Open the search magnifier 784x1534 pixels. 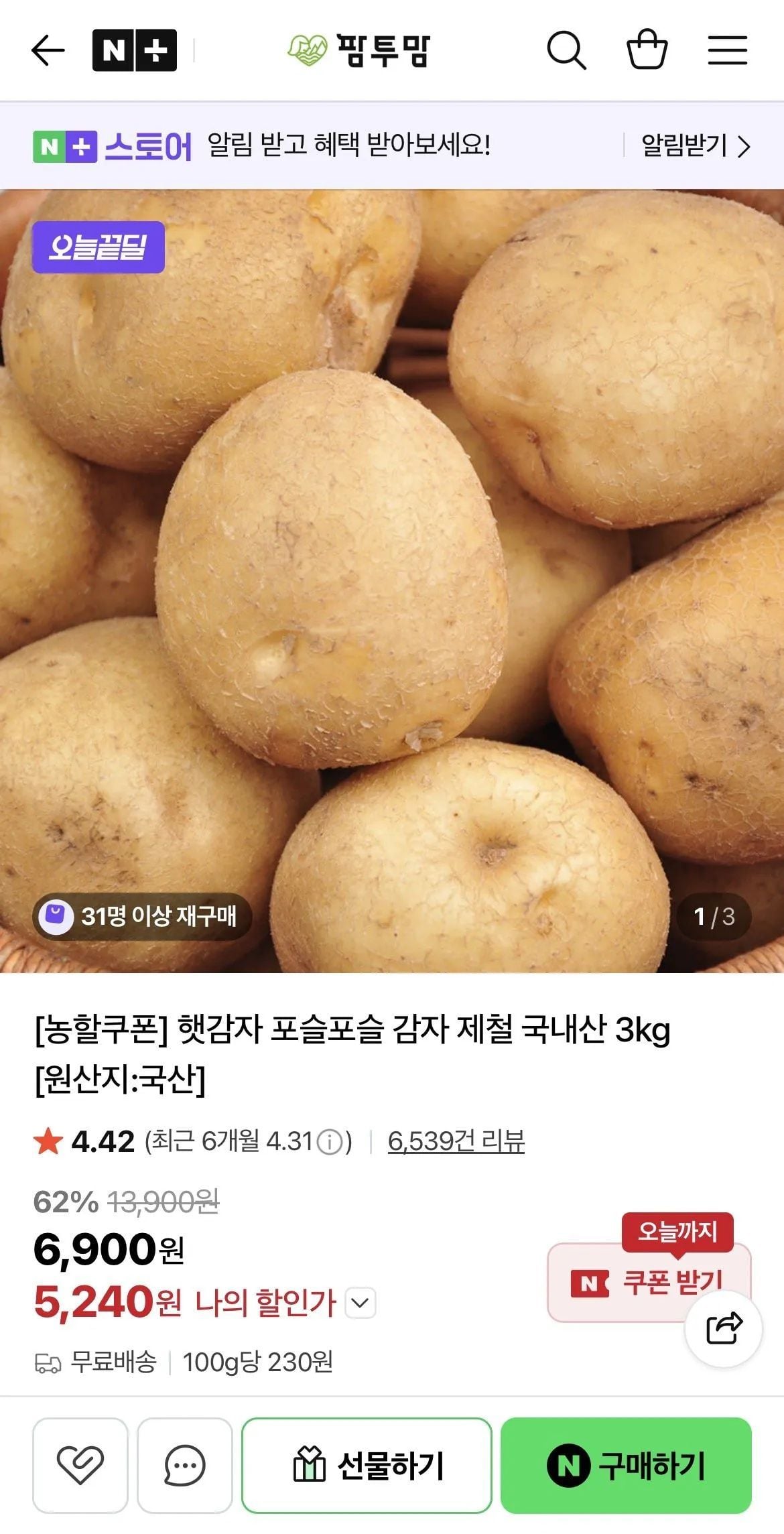(x=566, y=50)
